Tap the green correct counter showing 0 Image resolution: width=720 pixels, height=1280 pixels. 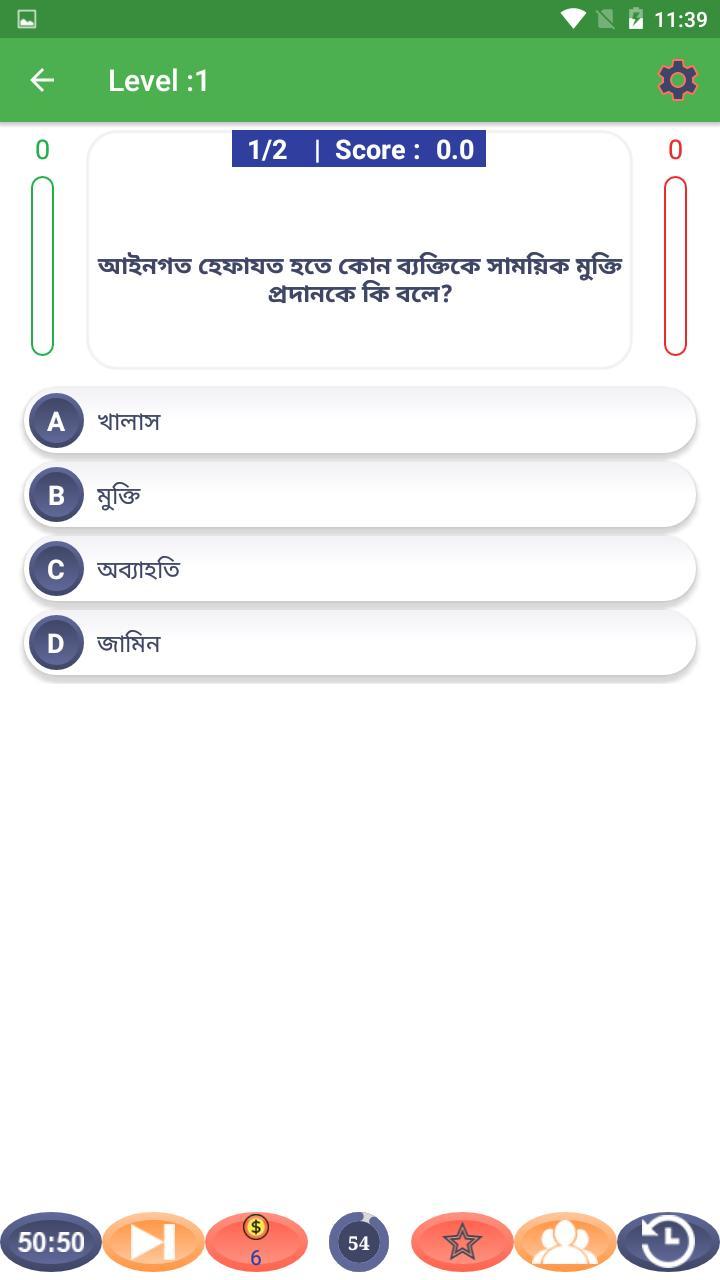coord(41,148)
